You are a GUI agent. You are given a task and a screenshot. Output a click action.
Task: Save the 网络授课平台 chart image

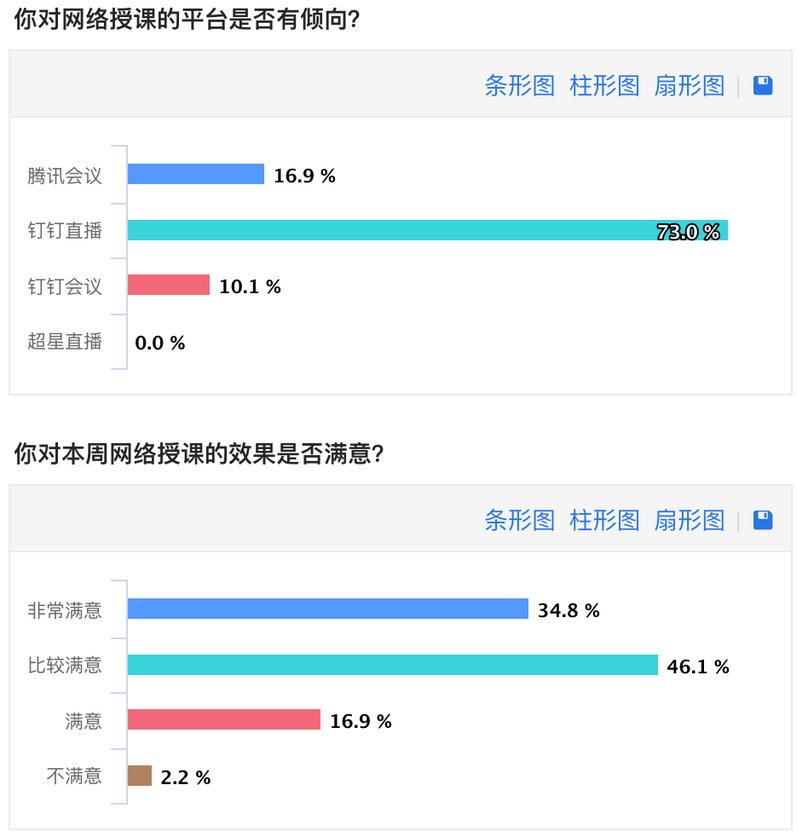tap(763, 86)
